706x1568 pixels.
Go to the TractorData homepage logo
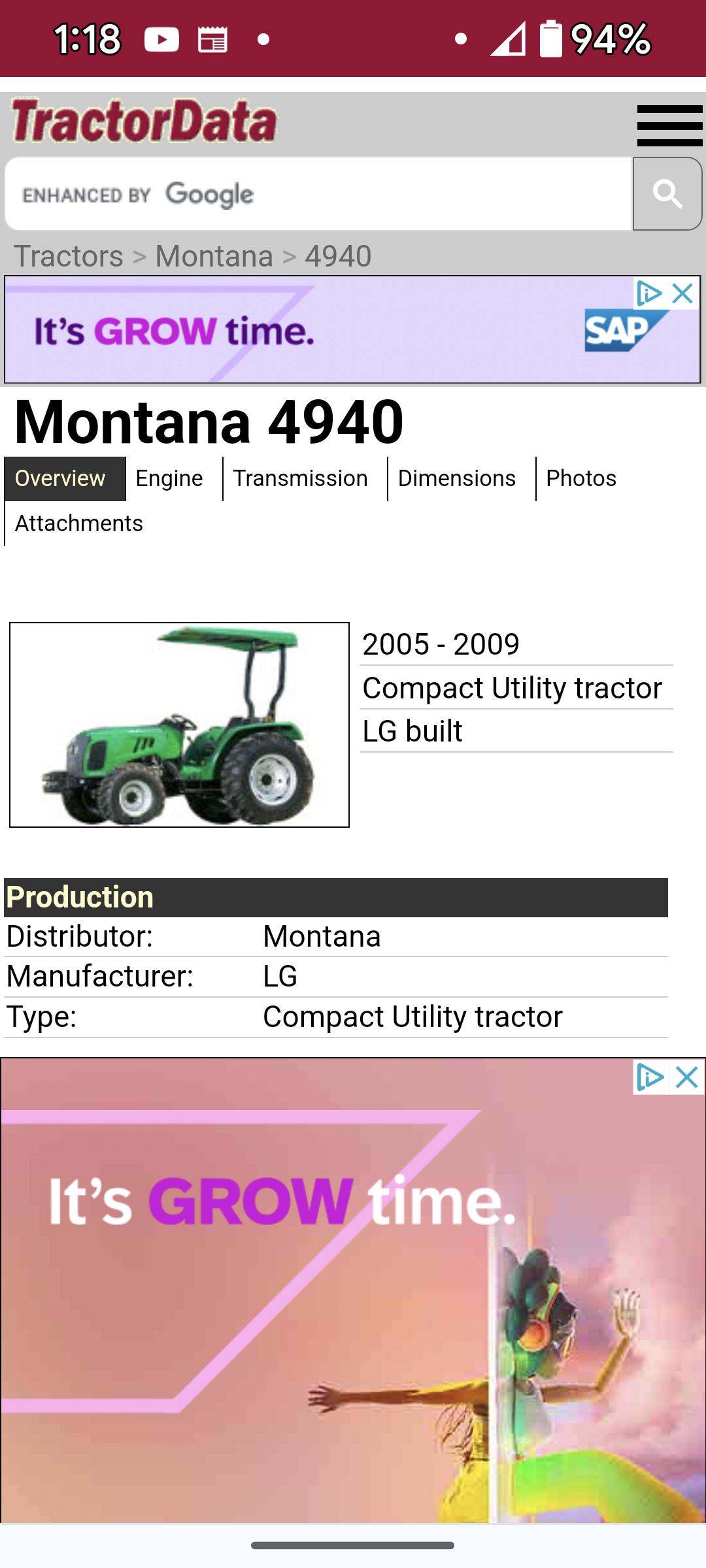[x=144, y=122]
